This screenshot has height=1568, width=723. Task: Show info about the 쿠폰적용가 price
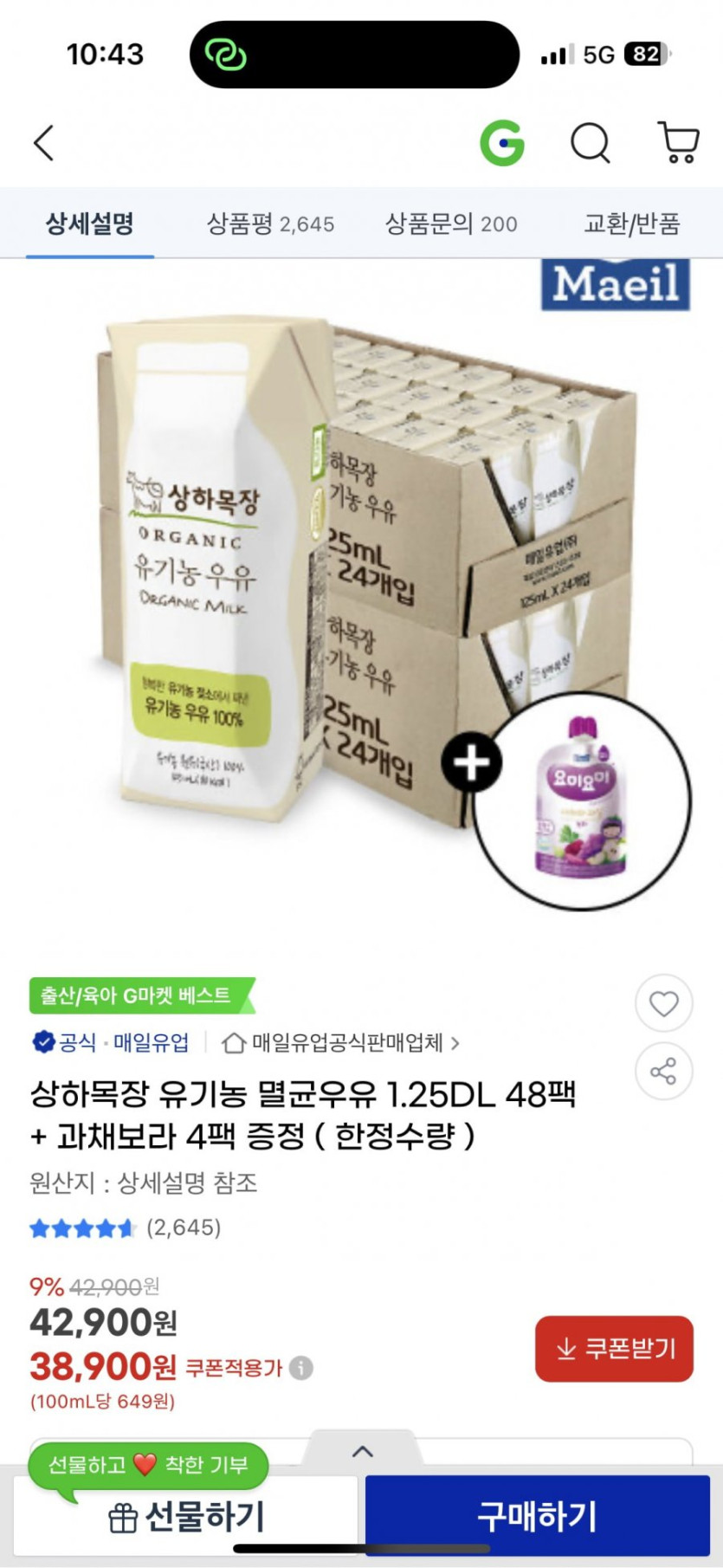point(301,1368)
